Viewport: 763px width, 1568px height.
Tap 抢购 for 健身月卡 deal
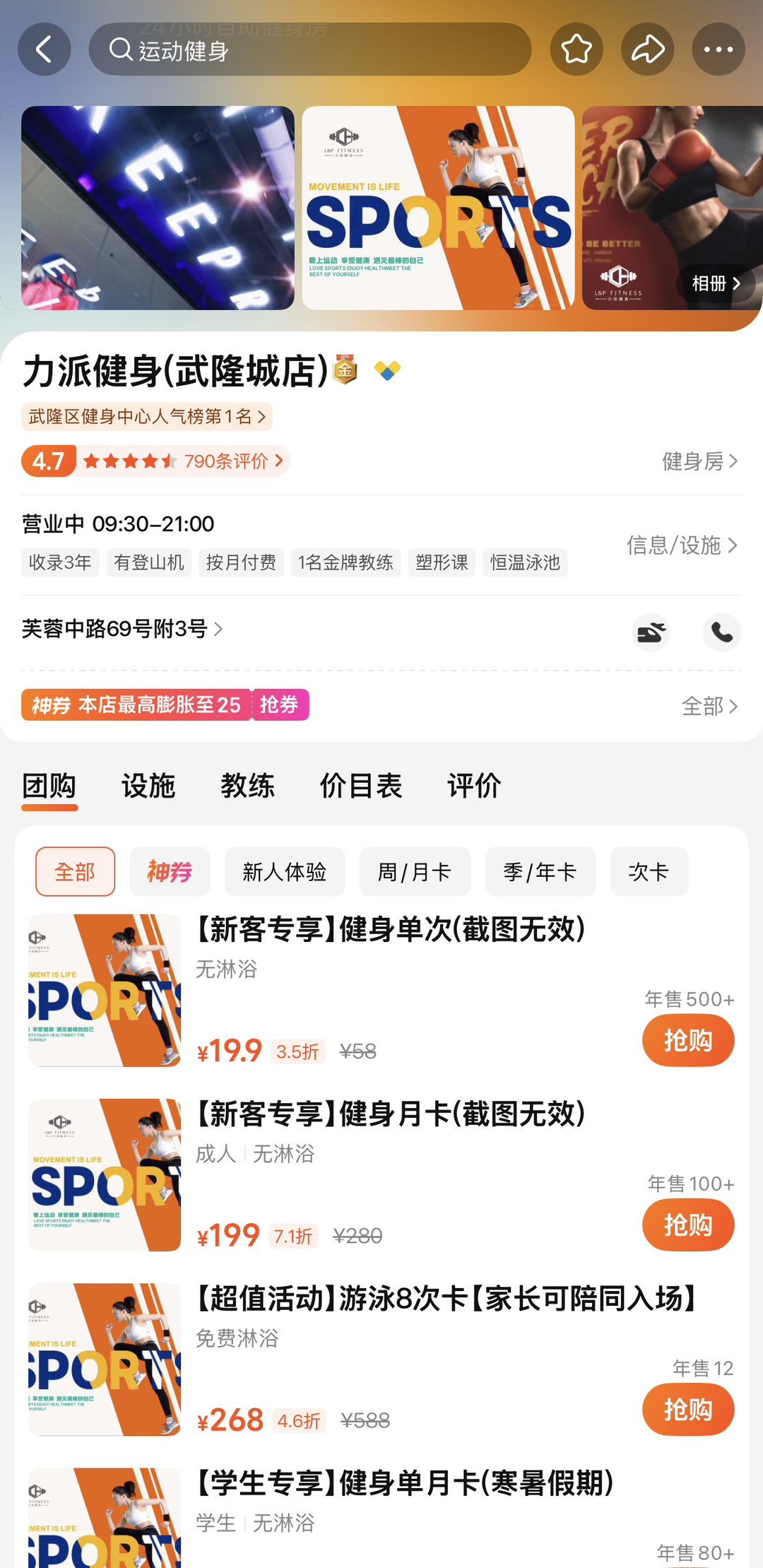point(687,1225)
